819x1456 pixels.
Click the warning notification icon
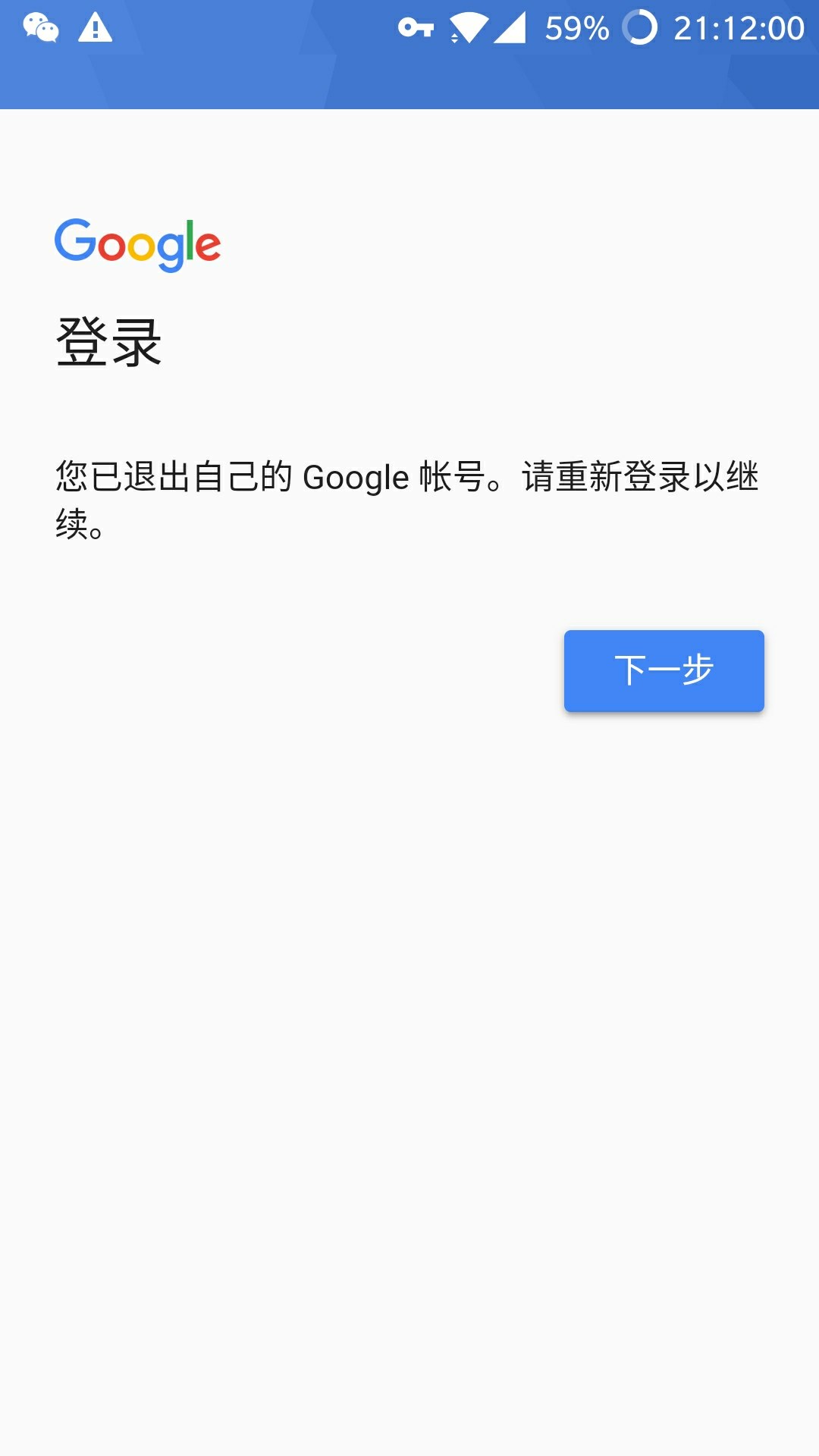point(95,29)
